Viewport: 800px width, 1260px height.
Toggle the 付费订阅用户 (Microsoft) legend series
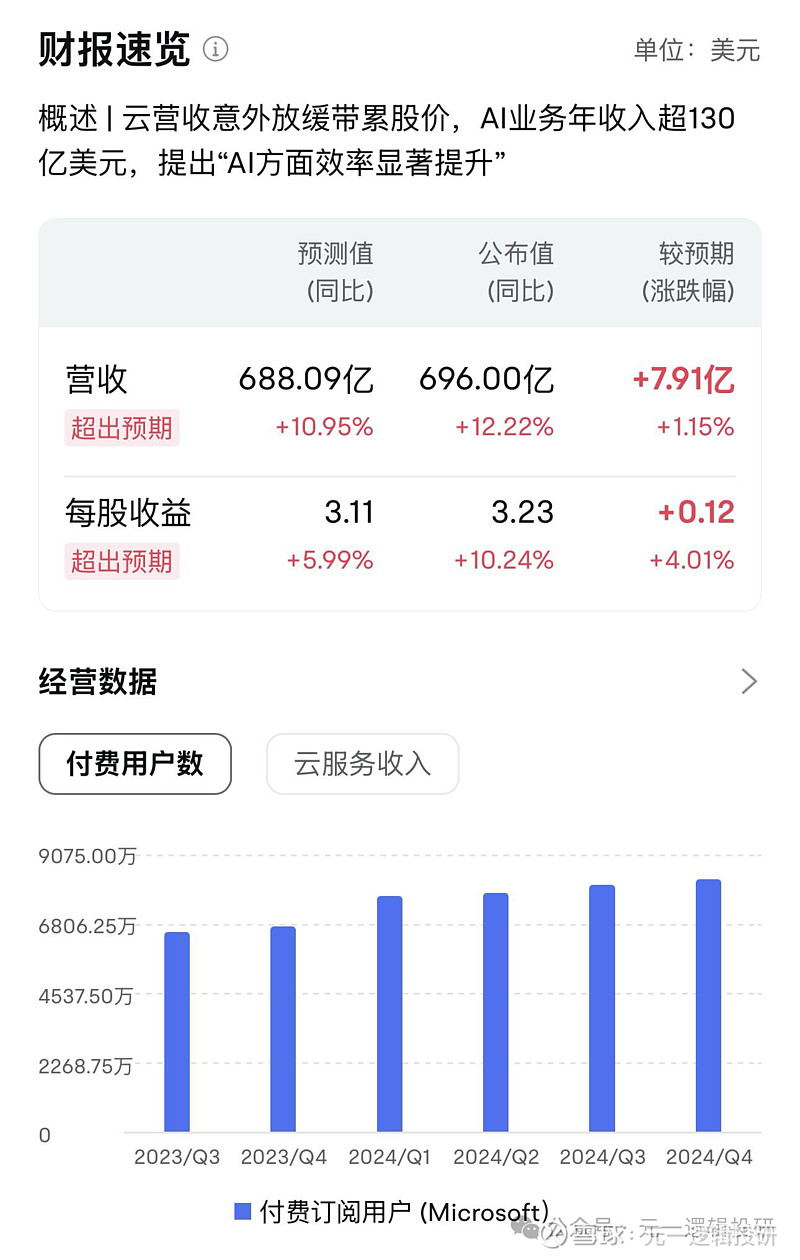coord(390,1211)
